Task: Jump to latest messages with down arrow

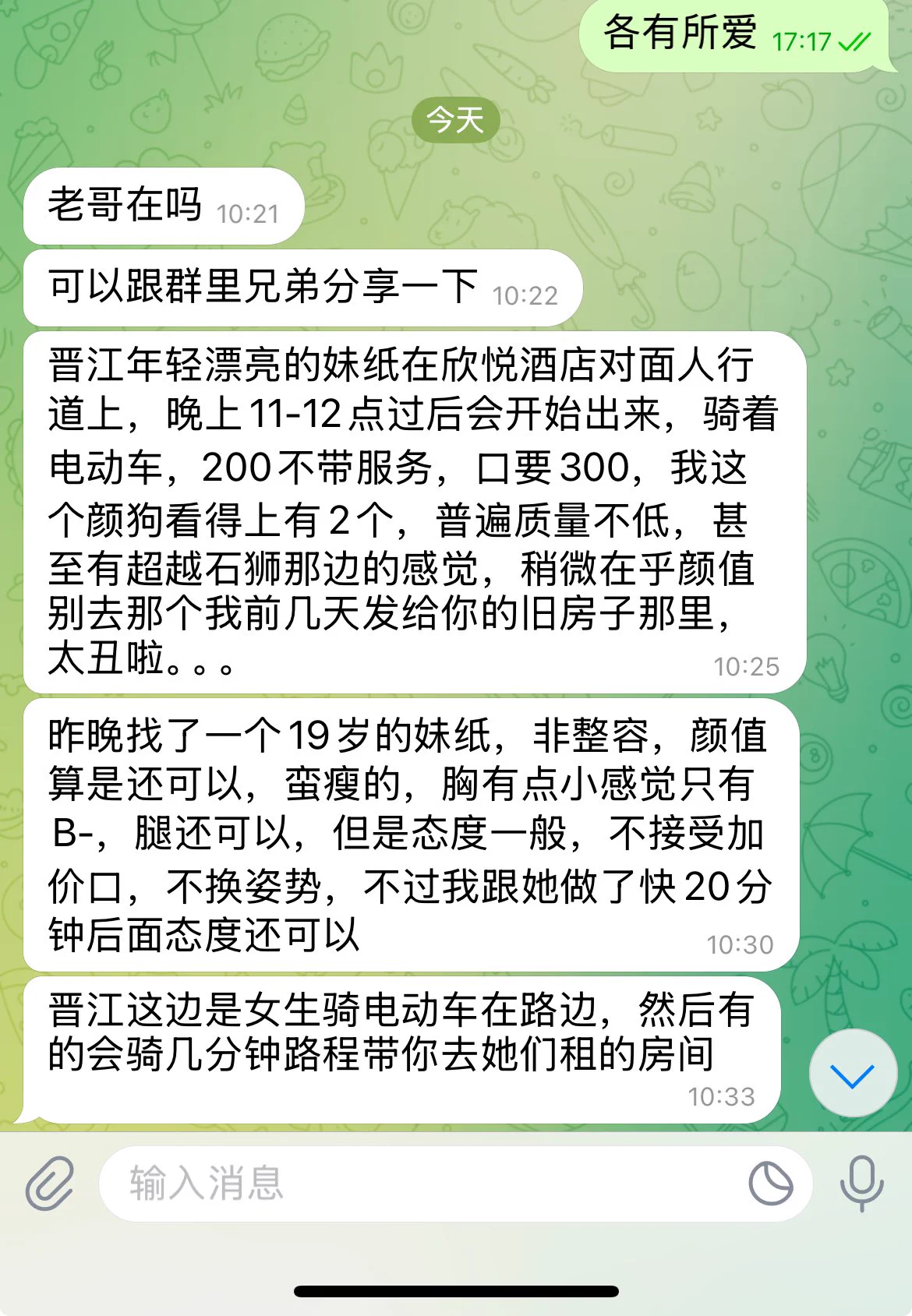Action: pos(853,1075)
